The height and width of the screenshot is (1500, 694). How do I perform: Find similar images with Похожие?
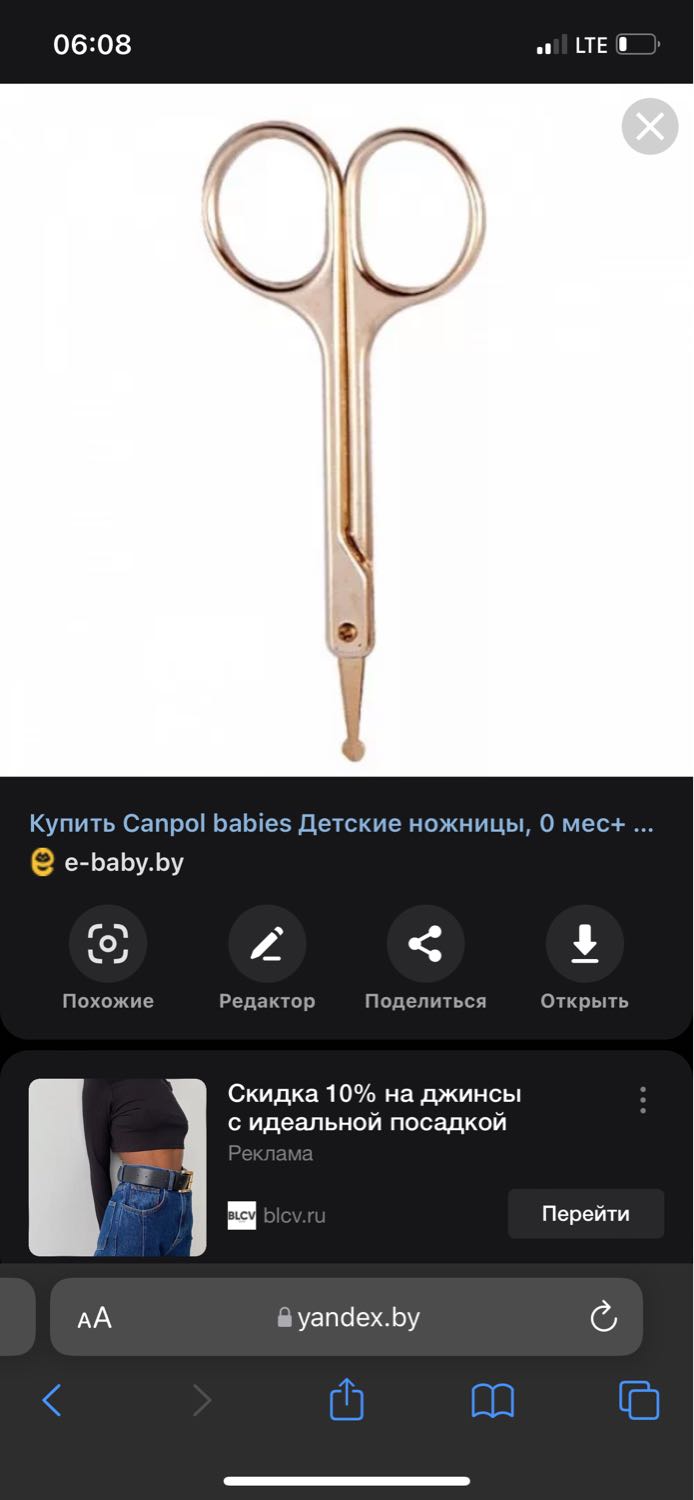[108, 959]
